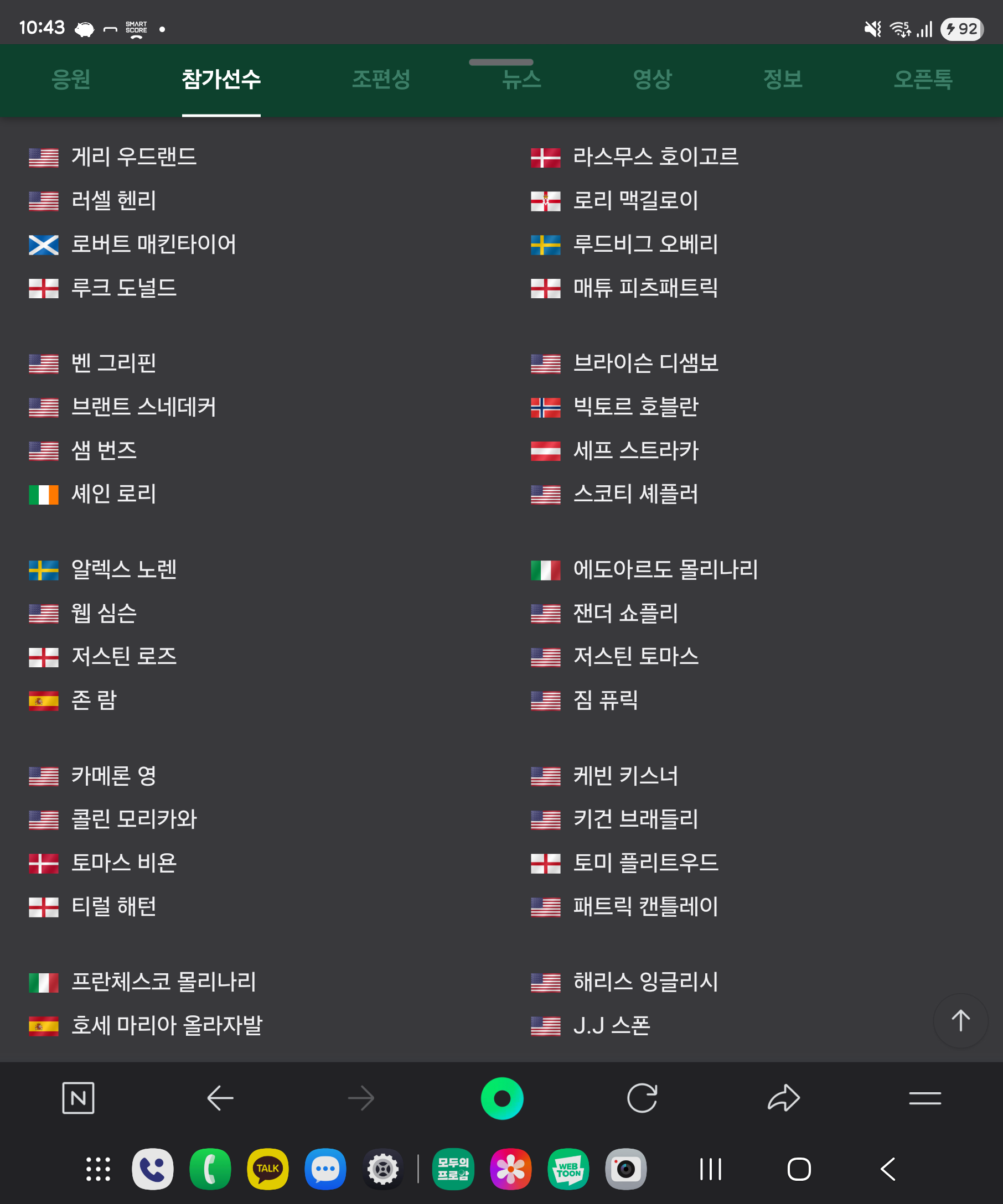The image size is (1003, 1204).
Task: Select player 존 람
Action: click(94, 700)
